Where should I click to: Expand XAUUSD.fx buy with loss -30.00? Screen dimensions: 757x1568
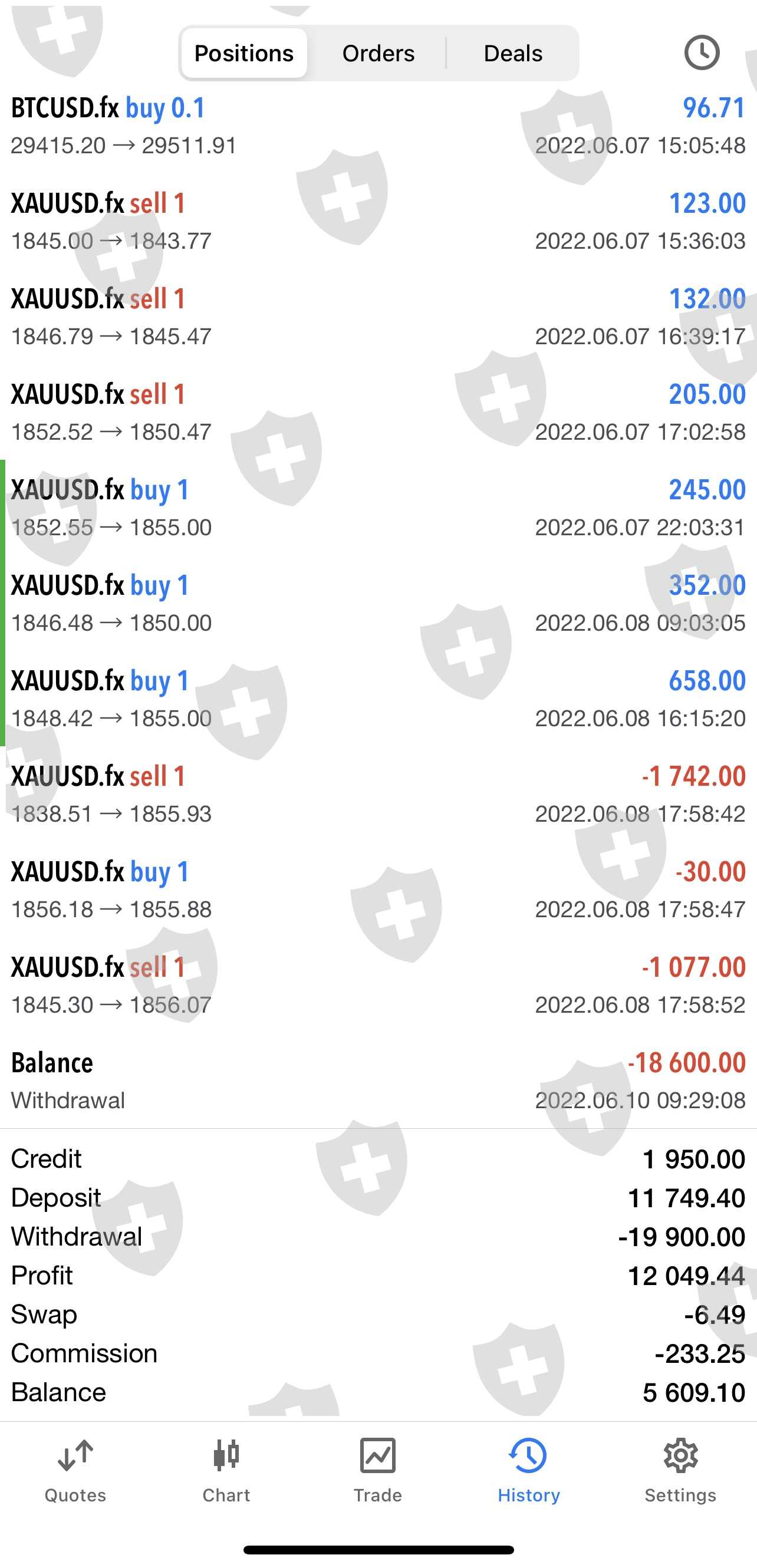point(377,890)
